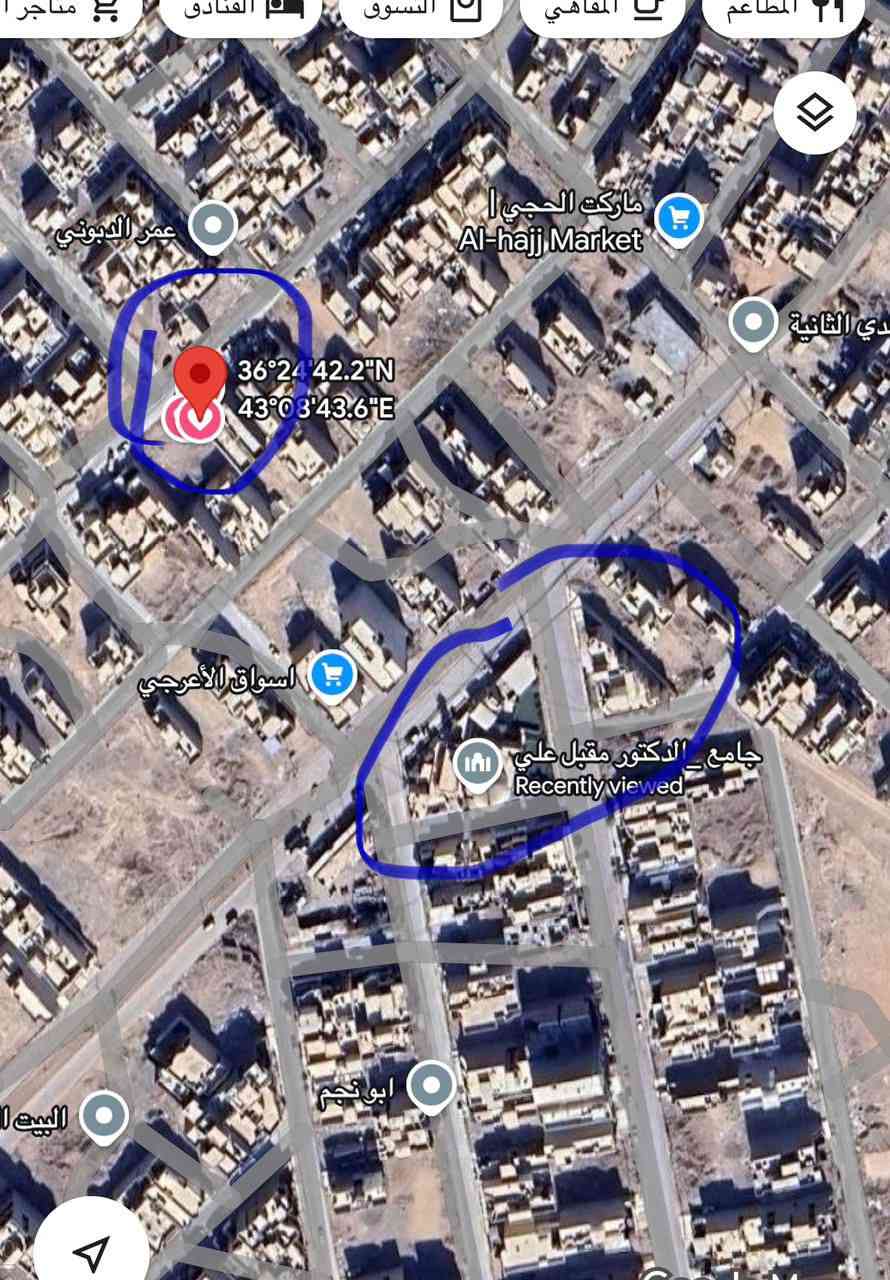Open the ابو نجم place marker
Viewport: 890px width, 1280px height.
[432, 1084]
